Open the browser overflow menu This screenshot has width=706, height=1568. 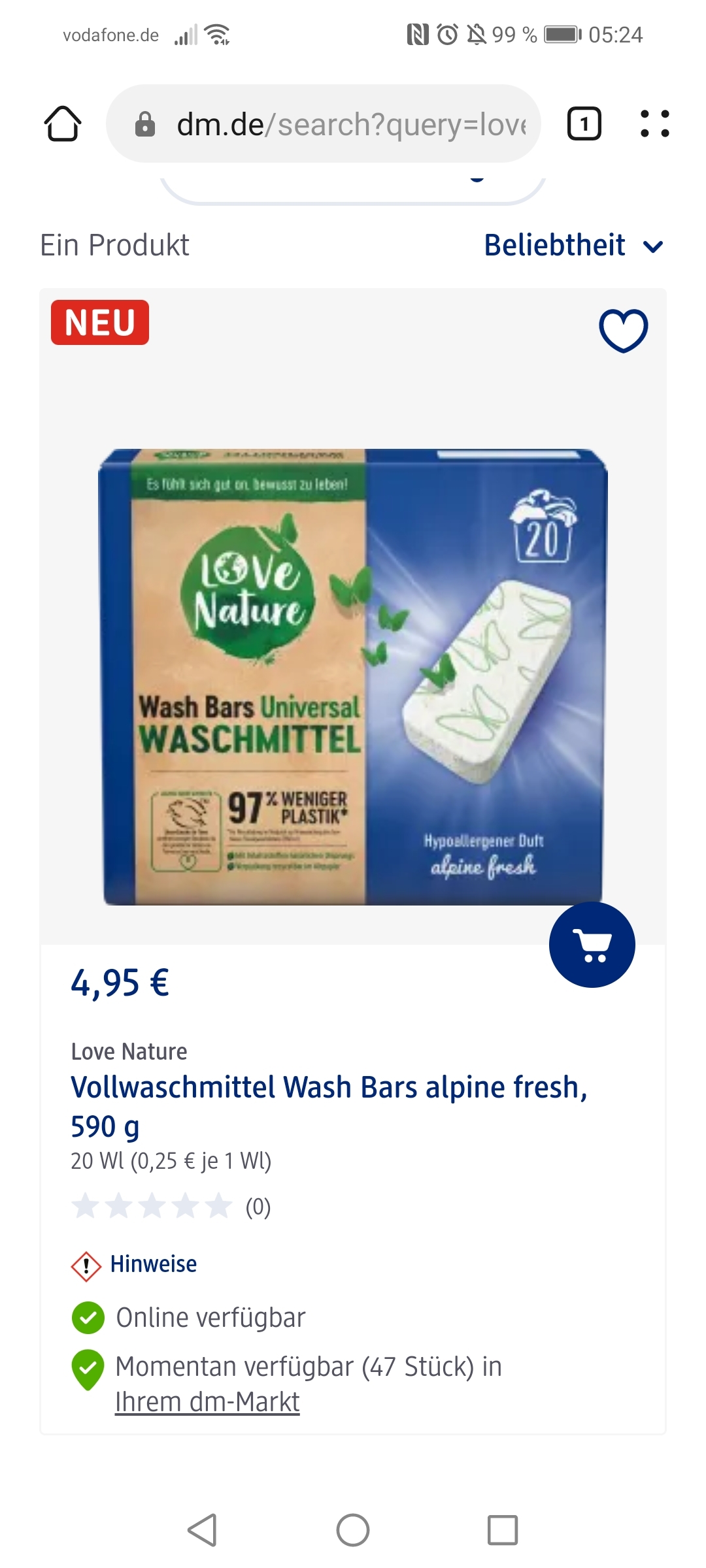tap(654, 123)
